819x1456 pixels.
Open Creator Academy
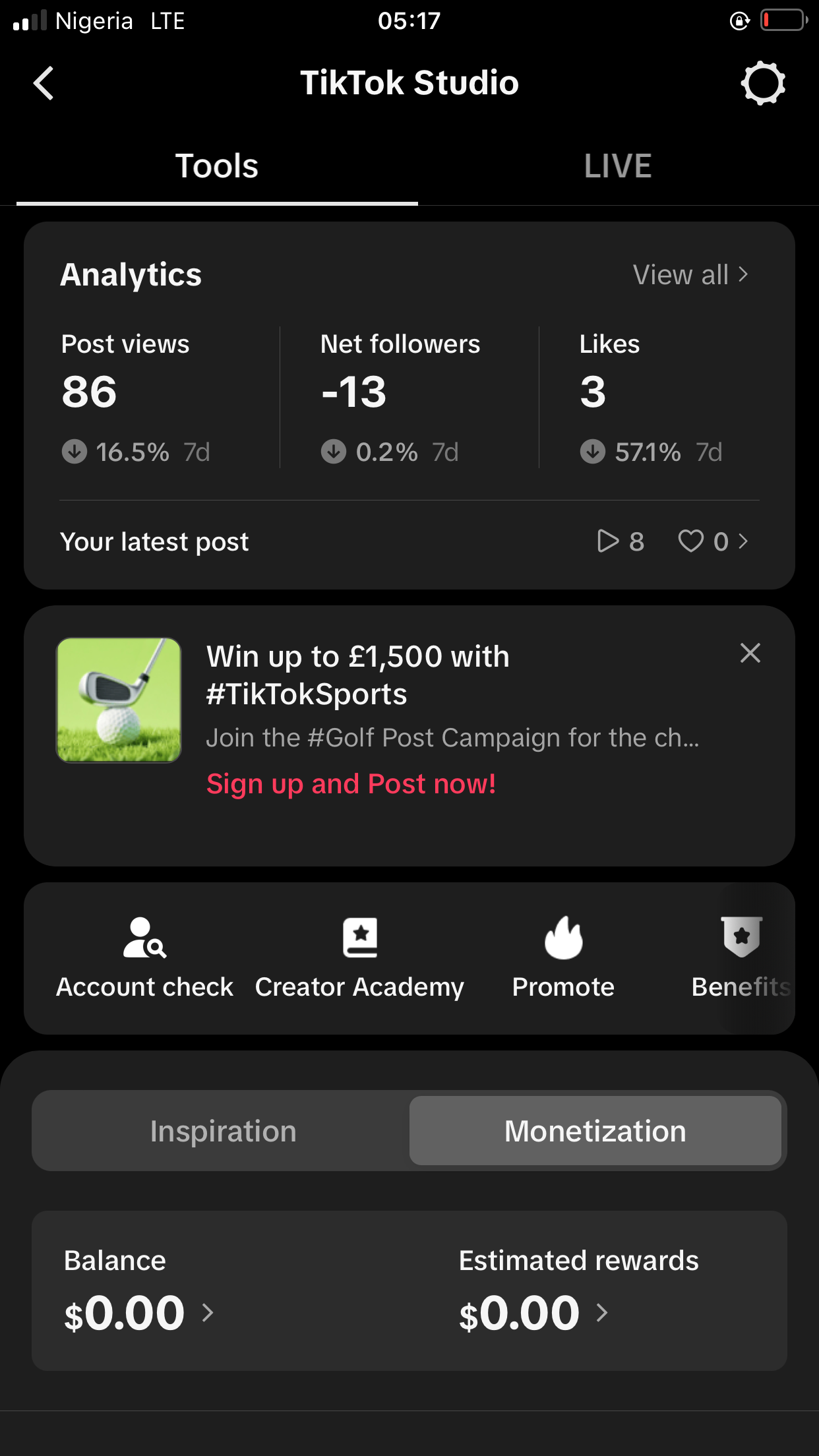(x=359, y=957)
